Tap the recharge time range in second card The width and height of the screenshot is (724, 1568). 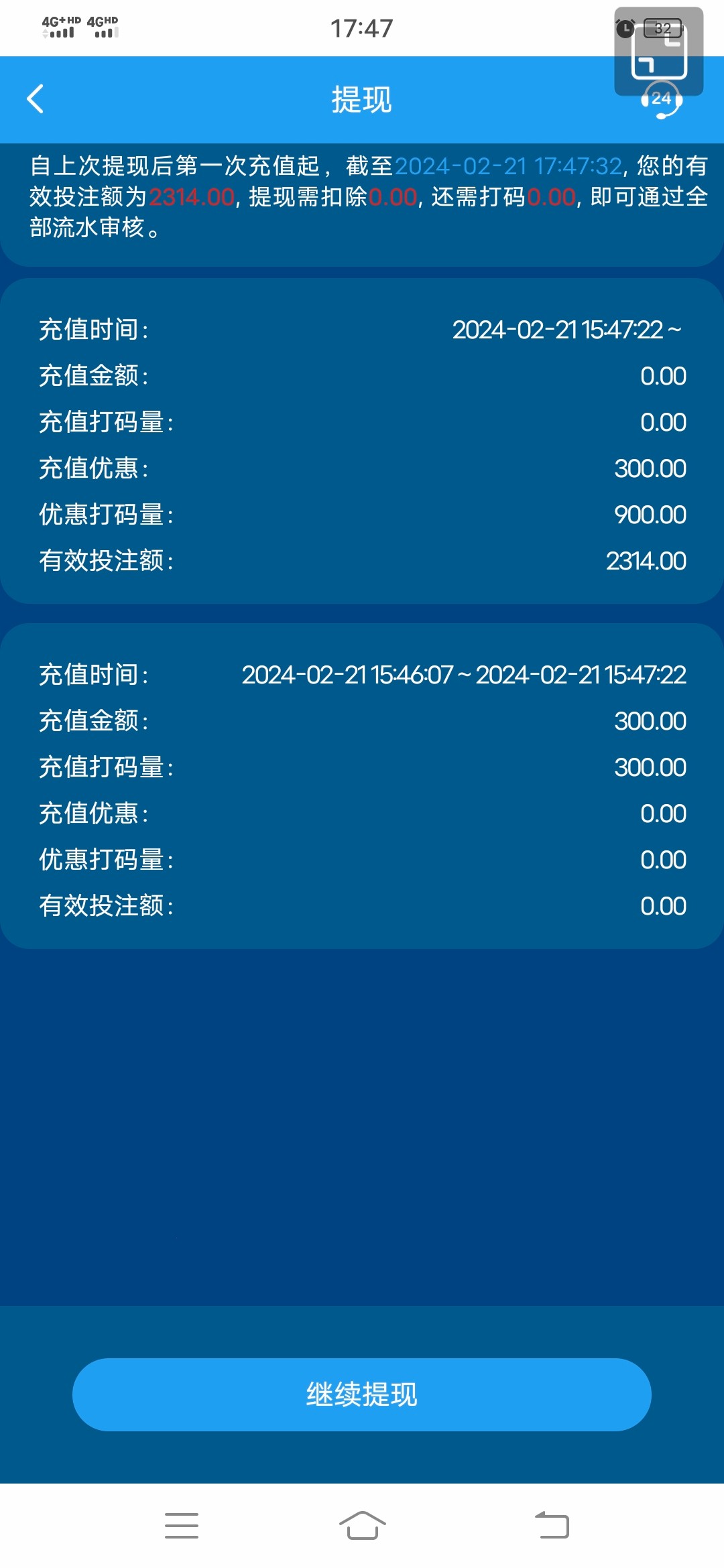coord(463,675)
